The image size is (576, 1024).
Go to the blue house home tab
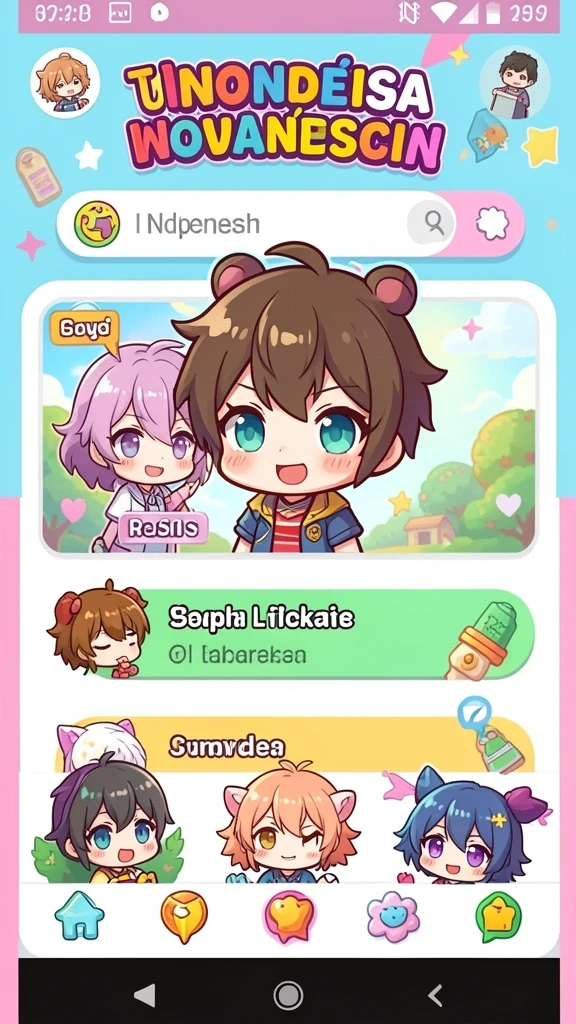pyautogui.click(x=79, y=916)
